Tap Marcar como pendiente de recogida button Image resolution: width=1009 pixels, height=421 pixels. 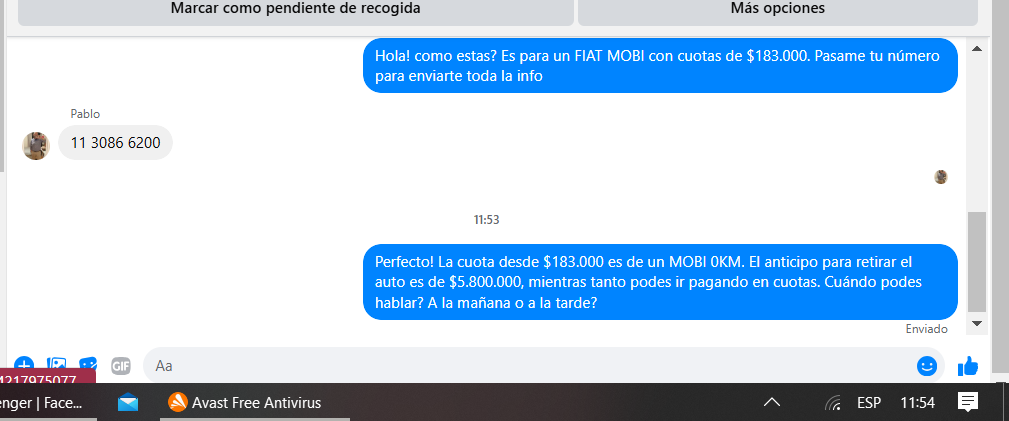point(295,9)
